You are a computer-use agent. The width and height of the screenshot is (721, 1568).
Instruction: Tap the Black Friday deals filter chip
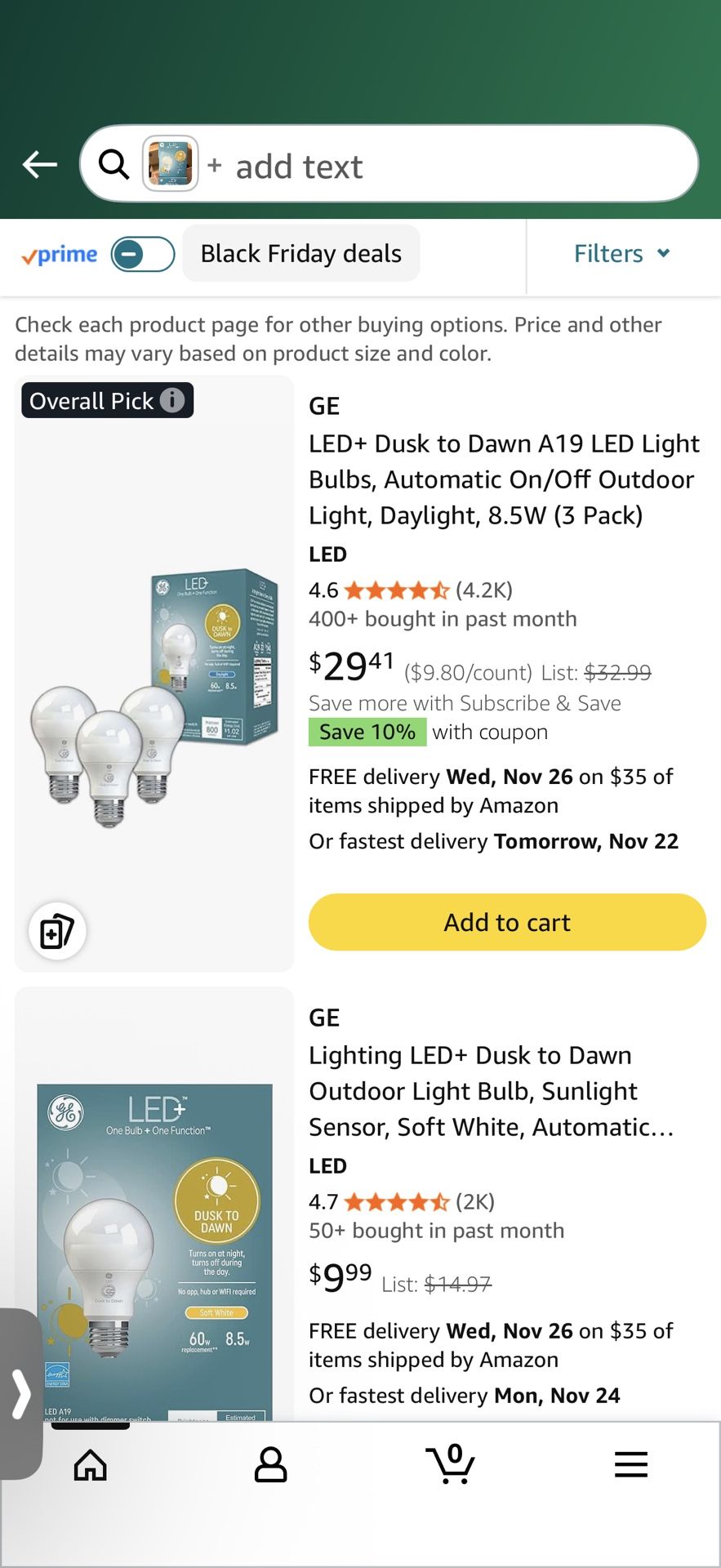(300, 253)
